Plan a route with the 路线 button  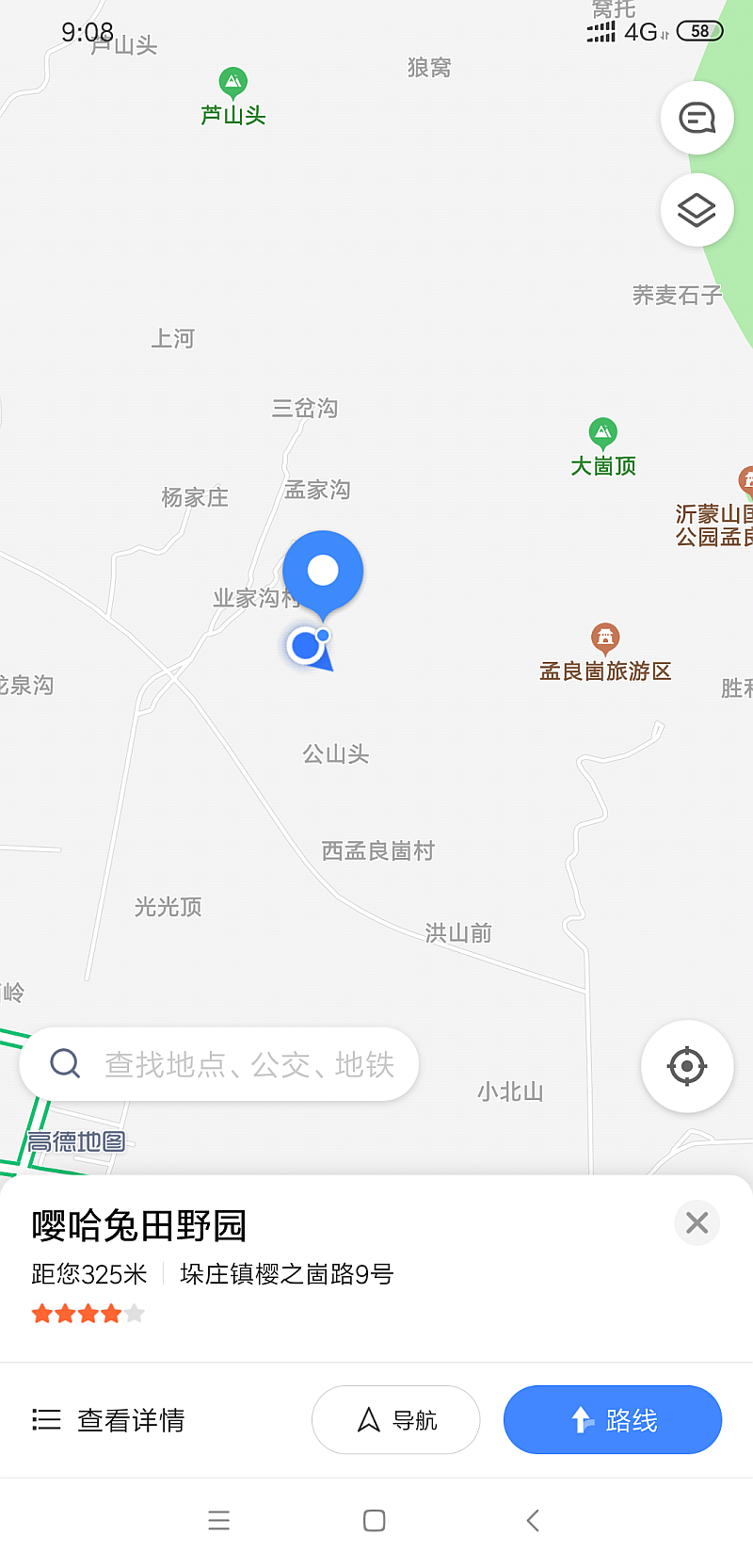click(x=612, y=1419)
